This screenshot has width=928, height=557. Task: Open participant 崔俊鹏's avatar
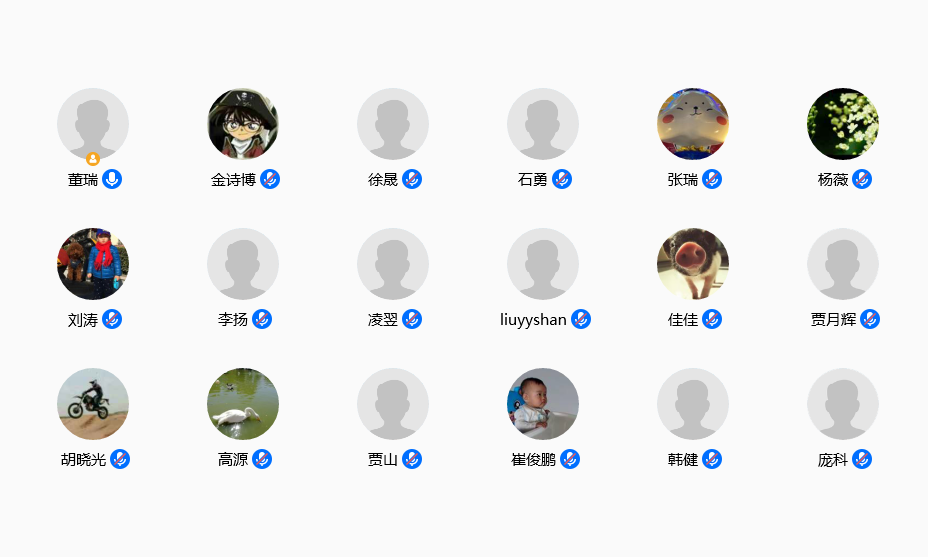point(543,404)
